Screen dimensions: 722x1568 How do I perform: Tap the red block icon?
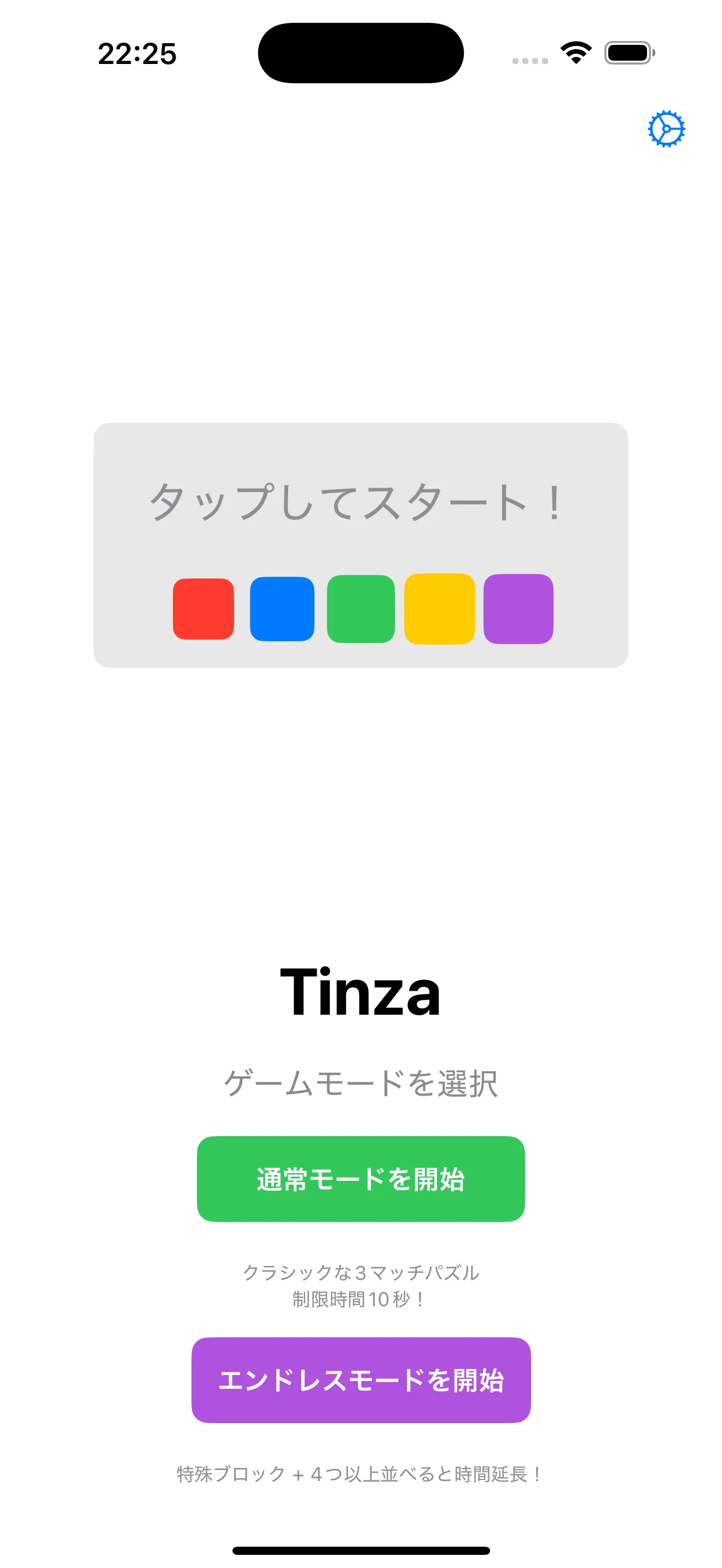203,609
